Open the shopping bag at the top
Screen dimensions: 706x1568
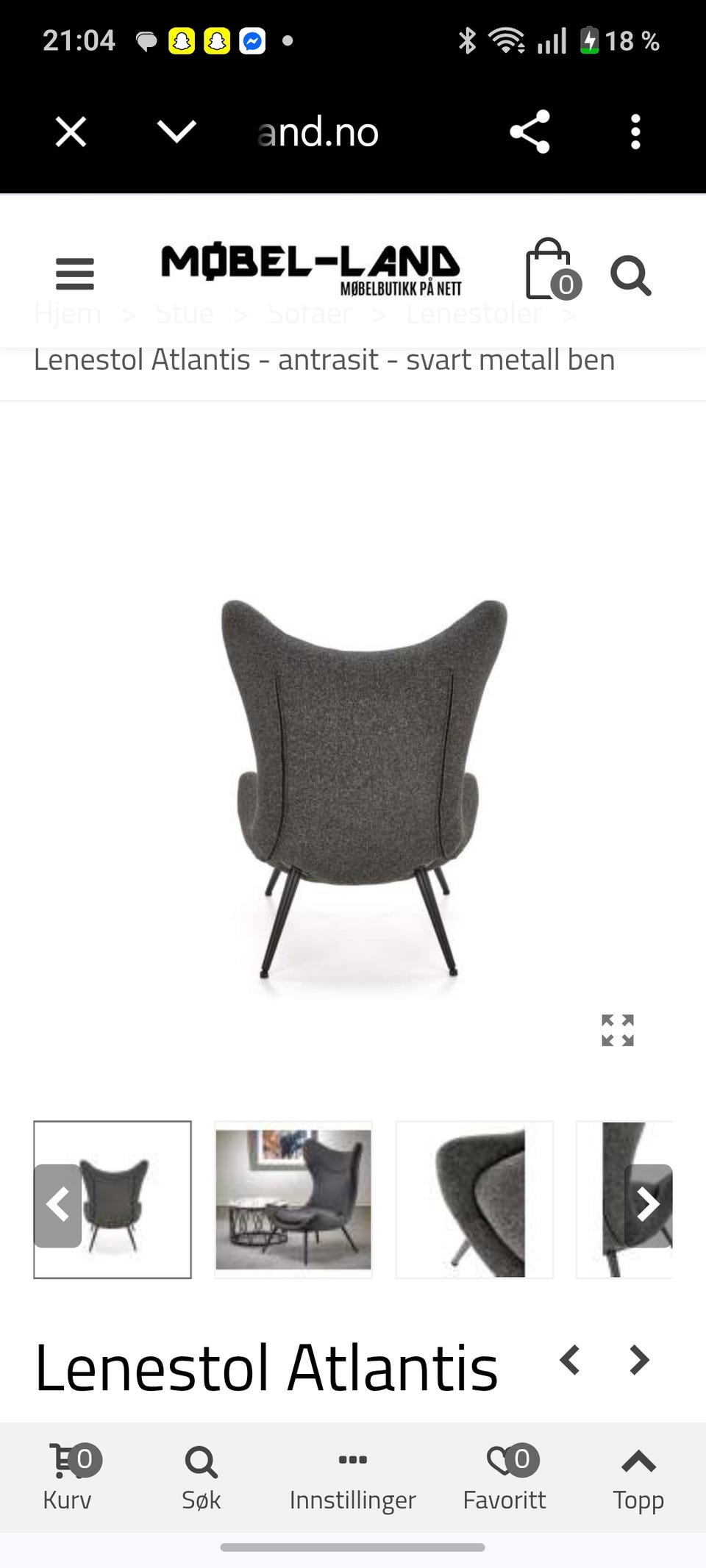click(x=552, y=269)
